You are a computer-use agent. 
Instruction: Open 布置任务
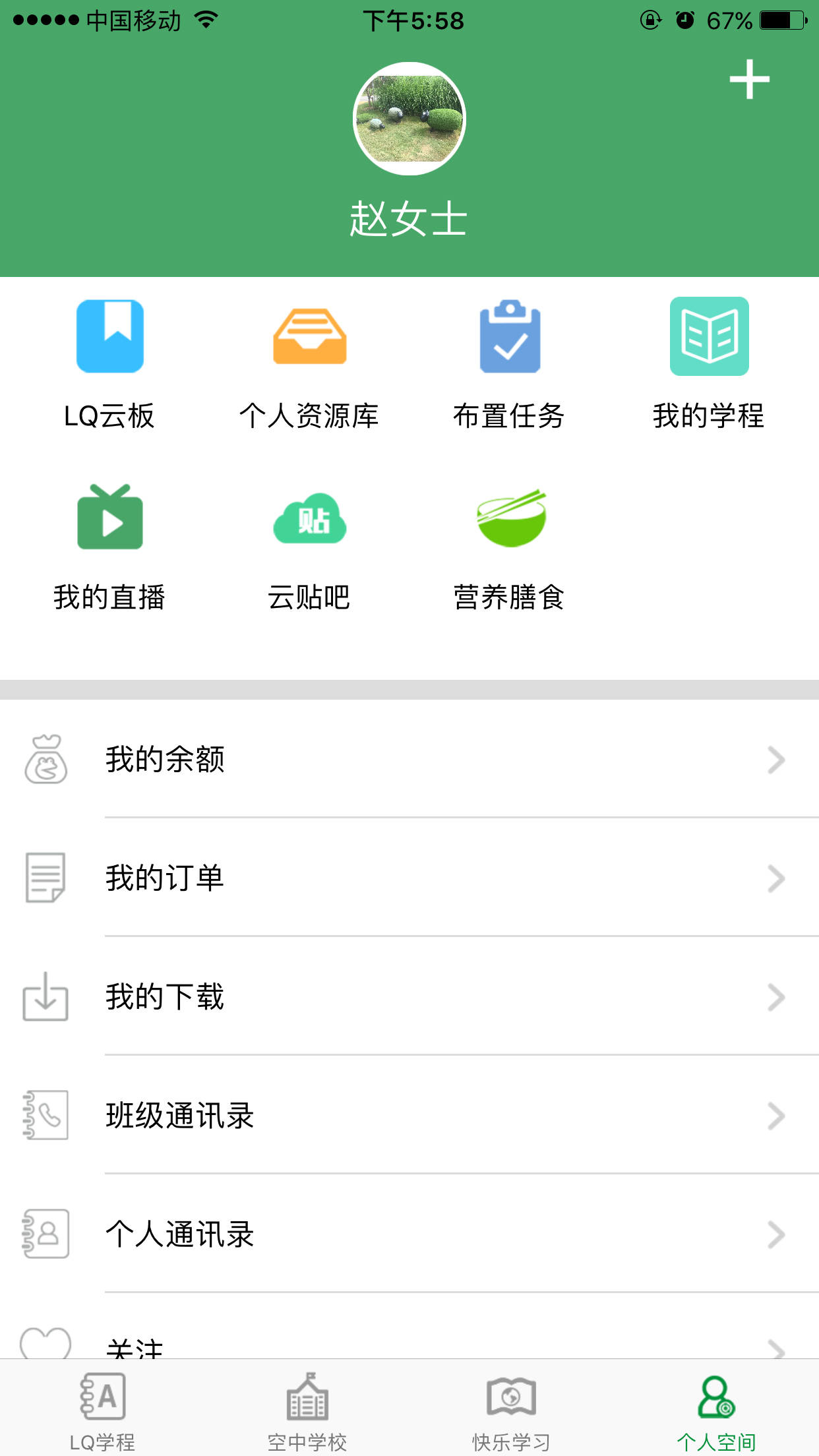(x=509, y=363)
